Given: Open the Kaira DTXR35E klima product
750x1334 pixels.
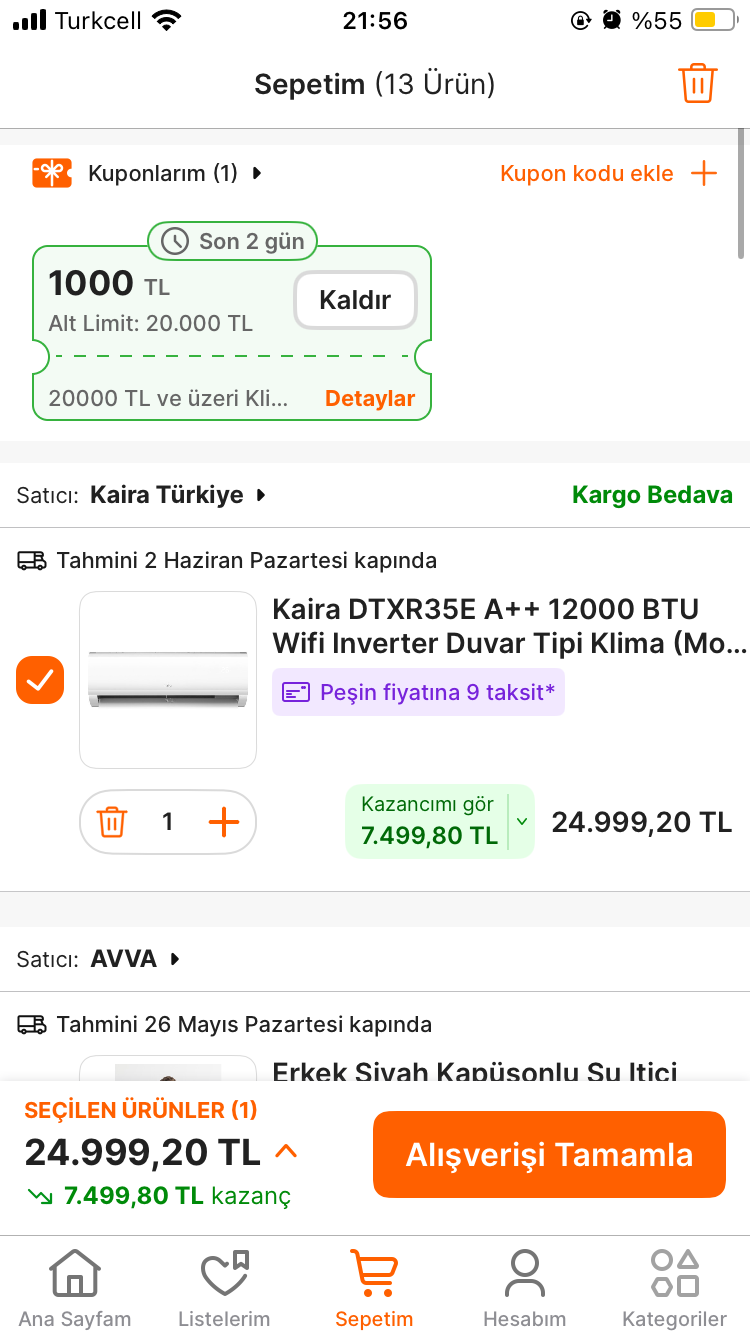Looking at the screenshot, I should click(509, 626).
